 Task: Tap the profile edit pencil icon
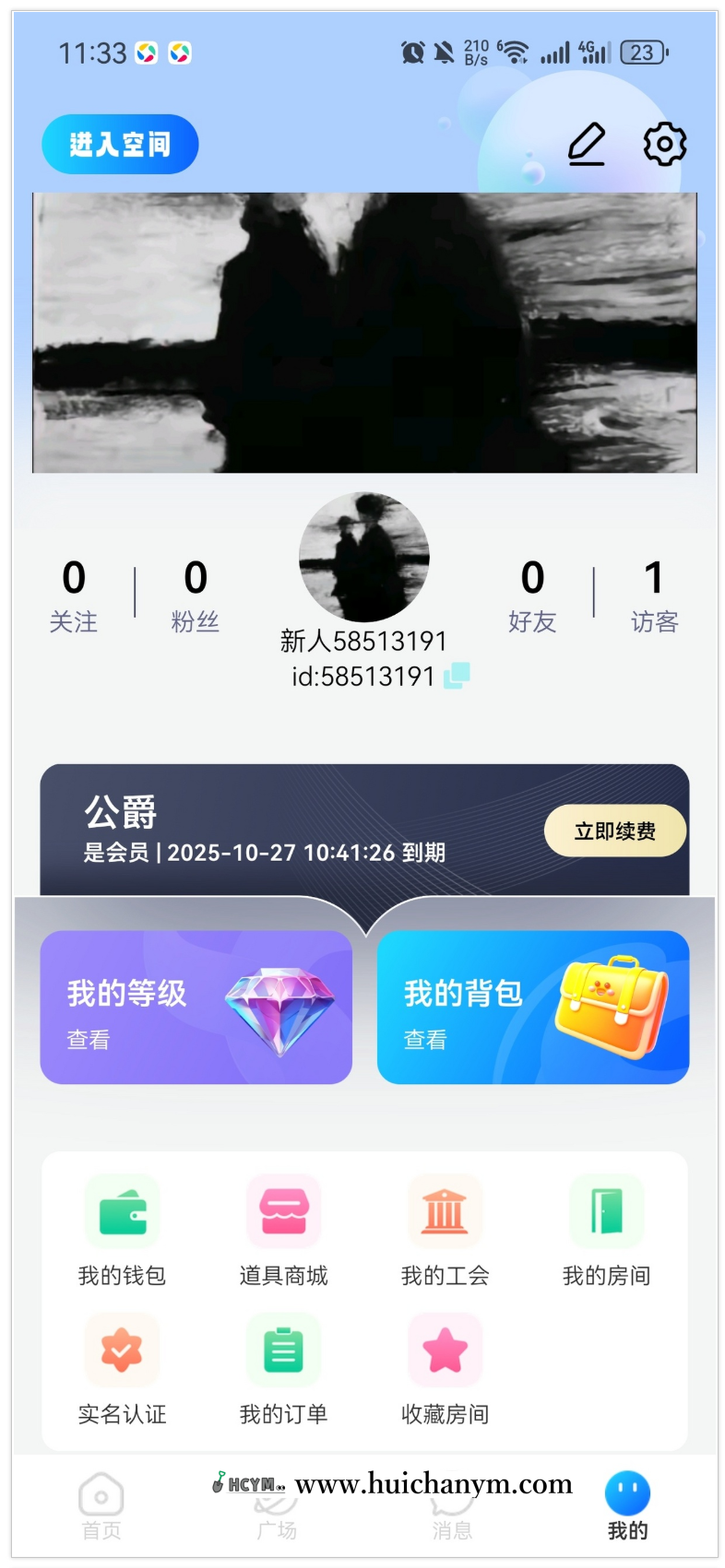[585, 144]
